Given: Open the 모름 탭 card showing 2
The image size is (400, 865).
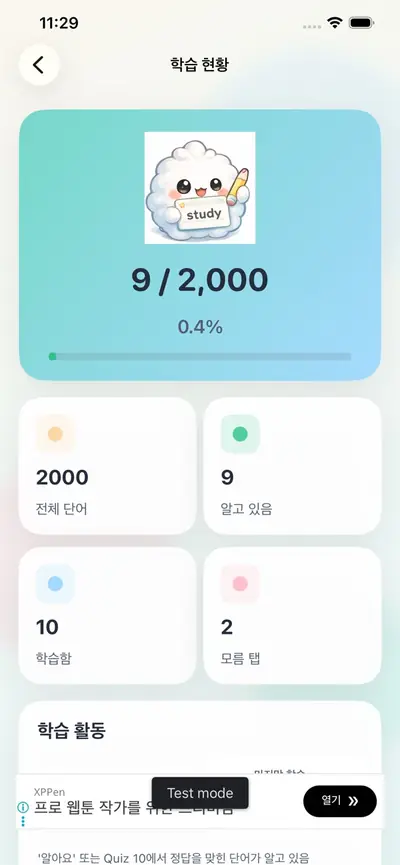Looking at the screenshot, I should tap(292, 616).
